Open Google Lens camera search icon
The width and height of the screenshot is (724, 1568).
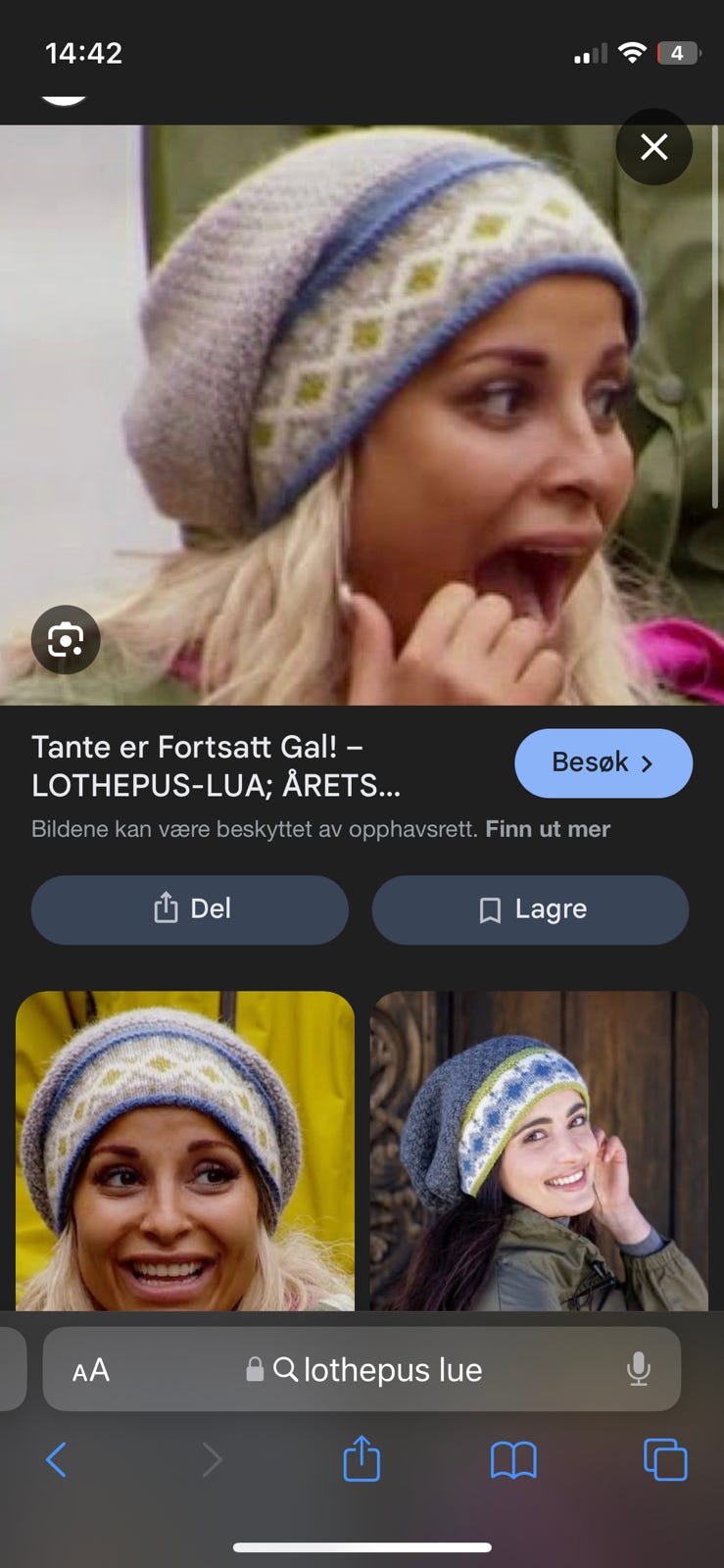coord(65,638)
